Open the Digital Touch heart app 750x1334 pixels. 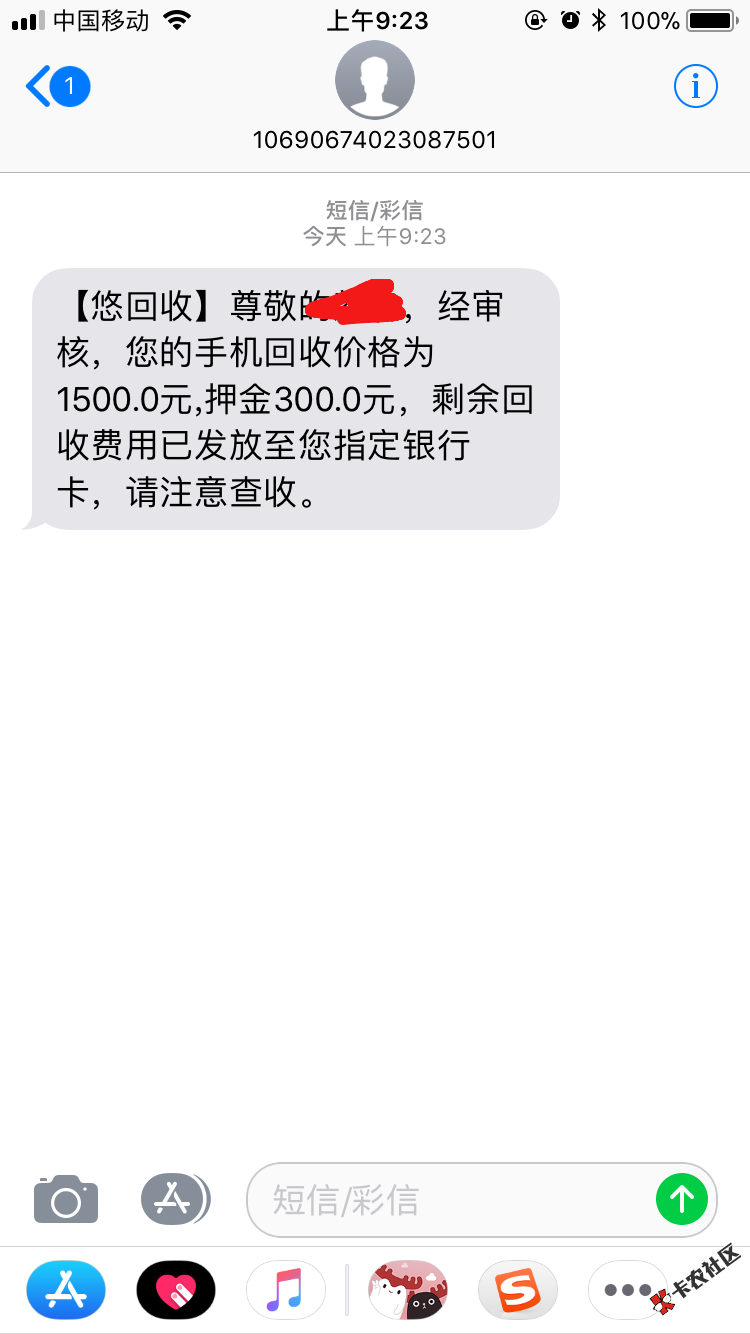click(176, 1290)
